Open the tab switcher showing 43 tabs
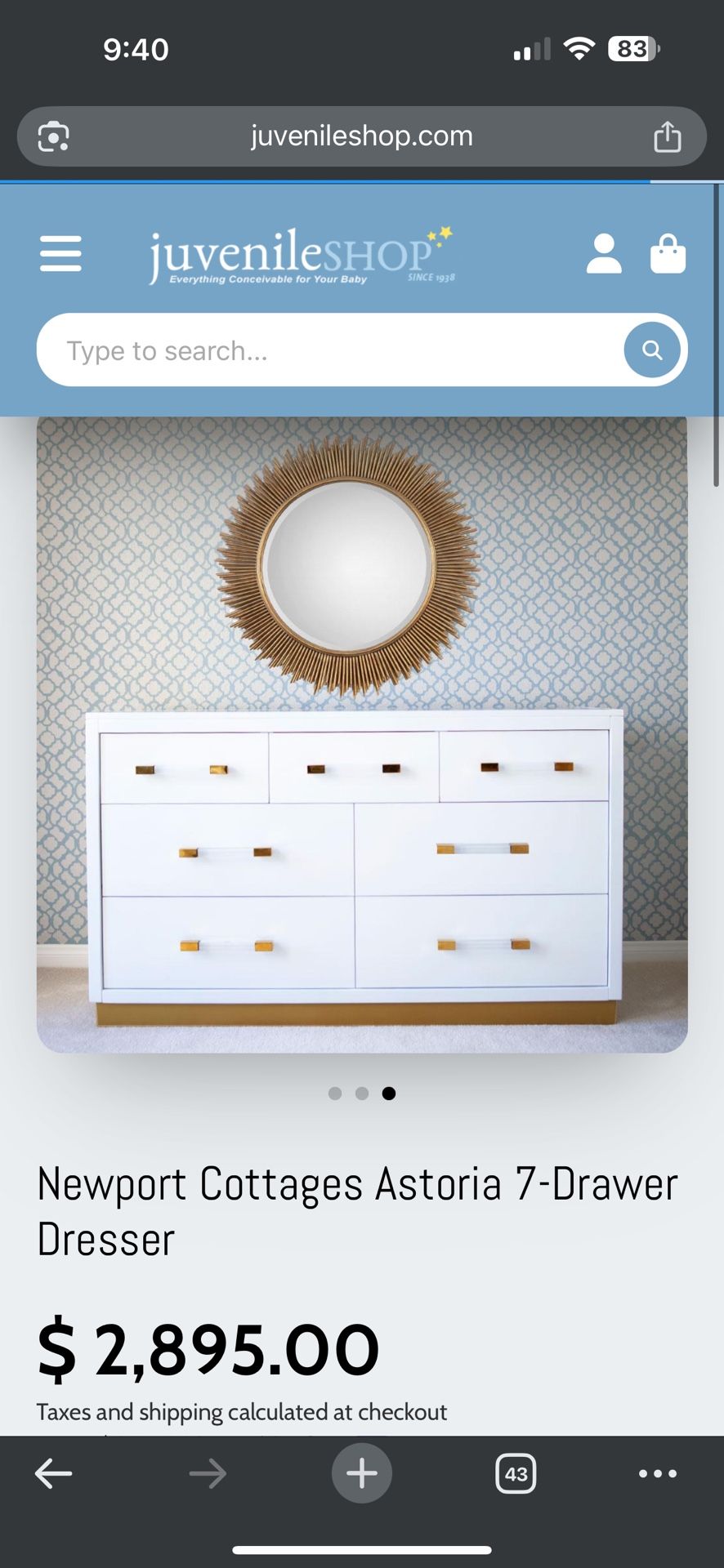This screenshot has height=1568, width=724. [x=516, y=1473]
